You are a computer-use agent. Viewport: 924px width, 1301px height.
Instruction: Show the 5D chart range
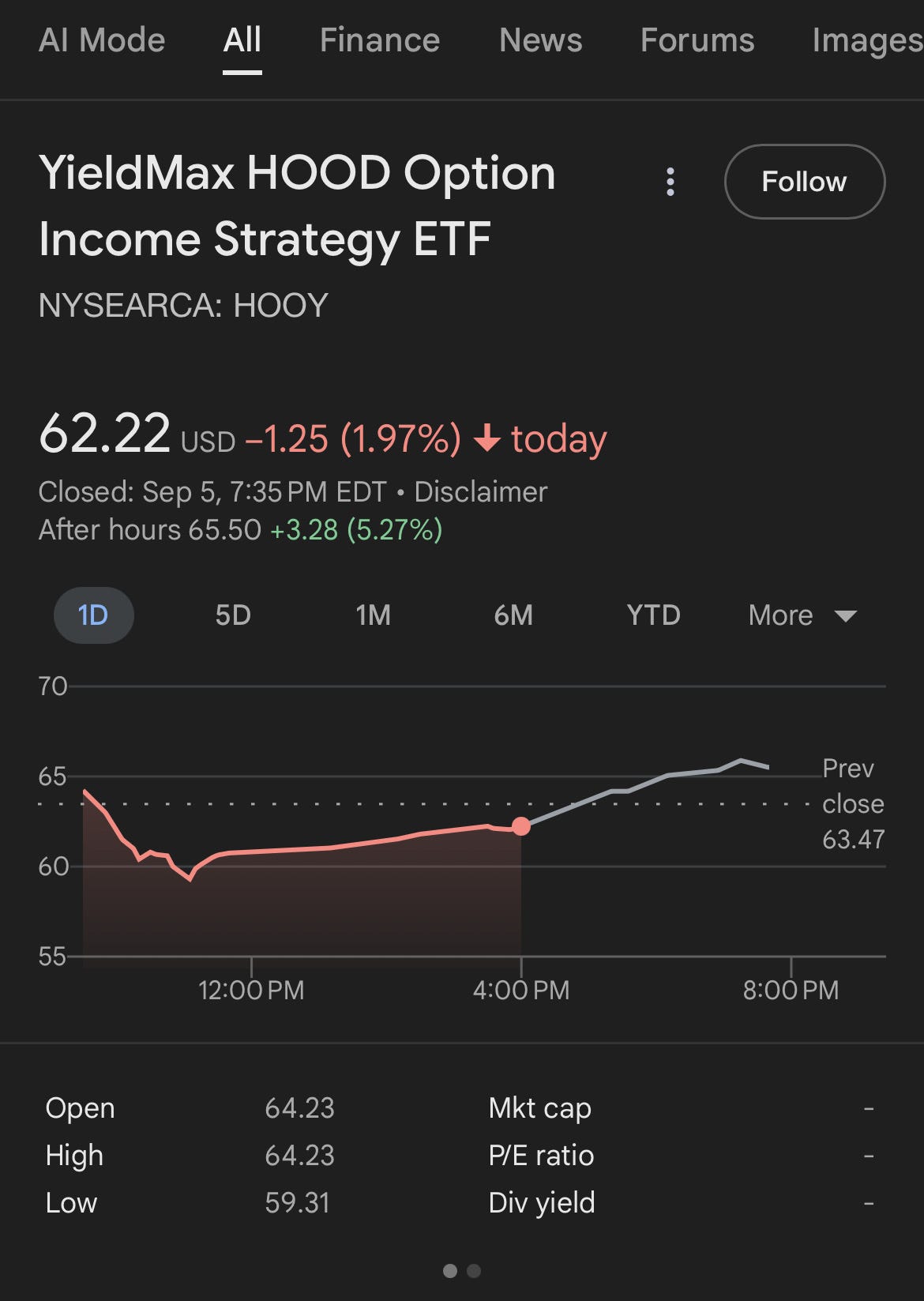pyautogui.click(x=233, y=615)
